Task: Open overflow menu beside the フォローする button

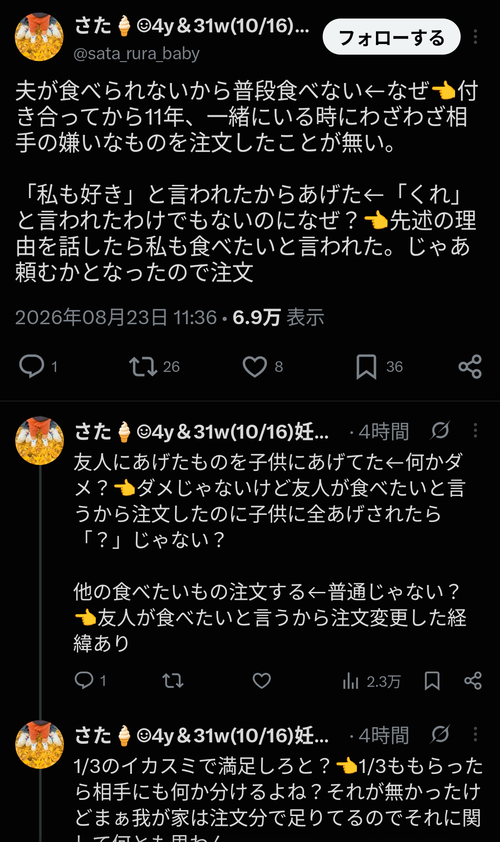Action: tap(475, 37)
